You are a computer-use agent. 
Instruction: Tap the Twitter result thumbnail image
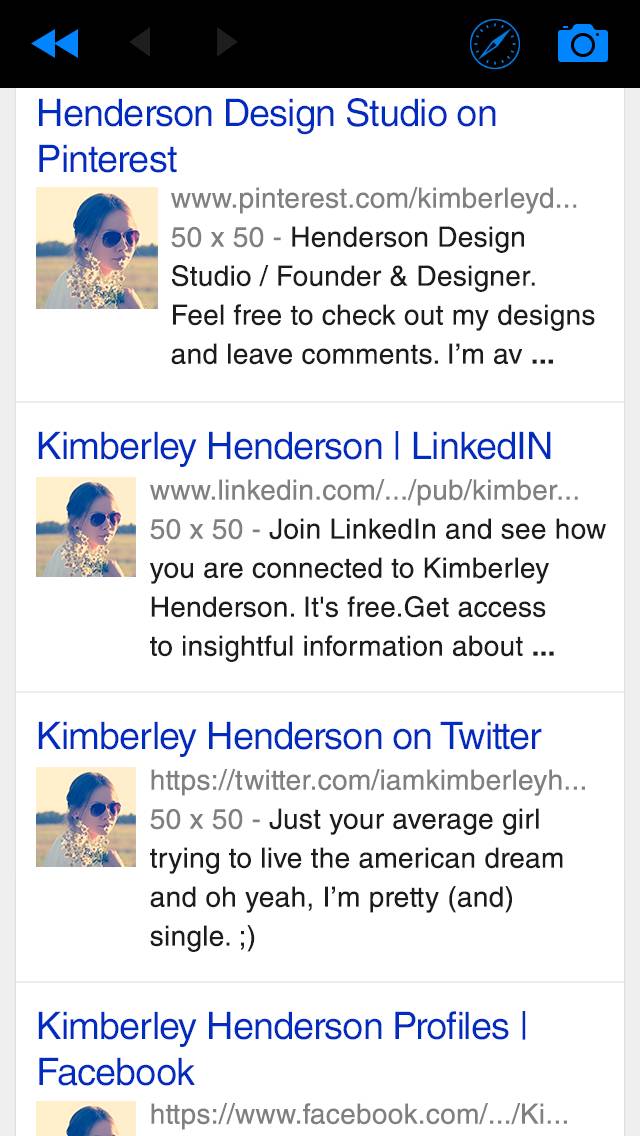[86, 817]
